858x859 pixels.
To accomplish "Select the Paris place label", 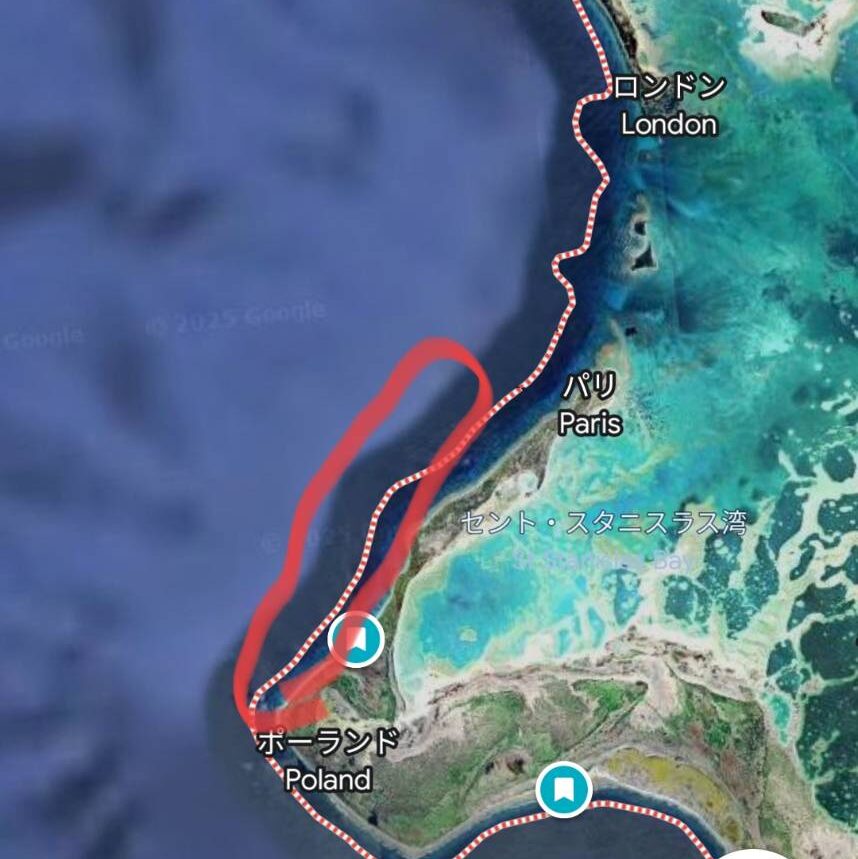I will (589, 405).
